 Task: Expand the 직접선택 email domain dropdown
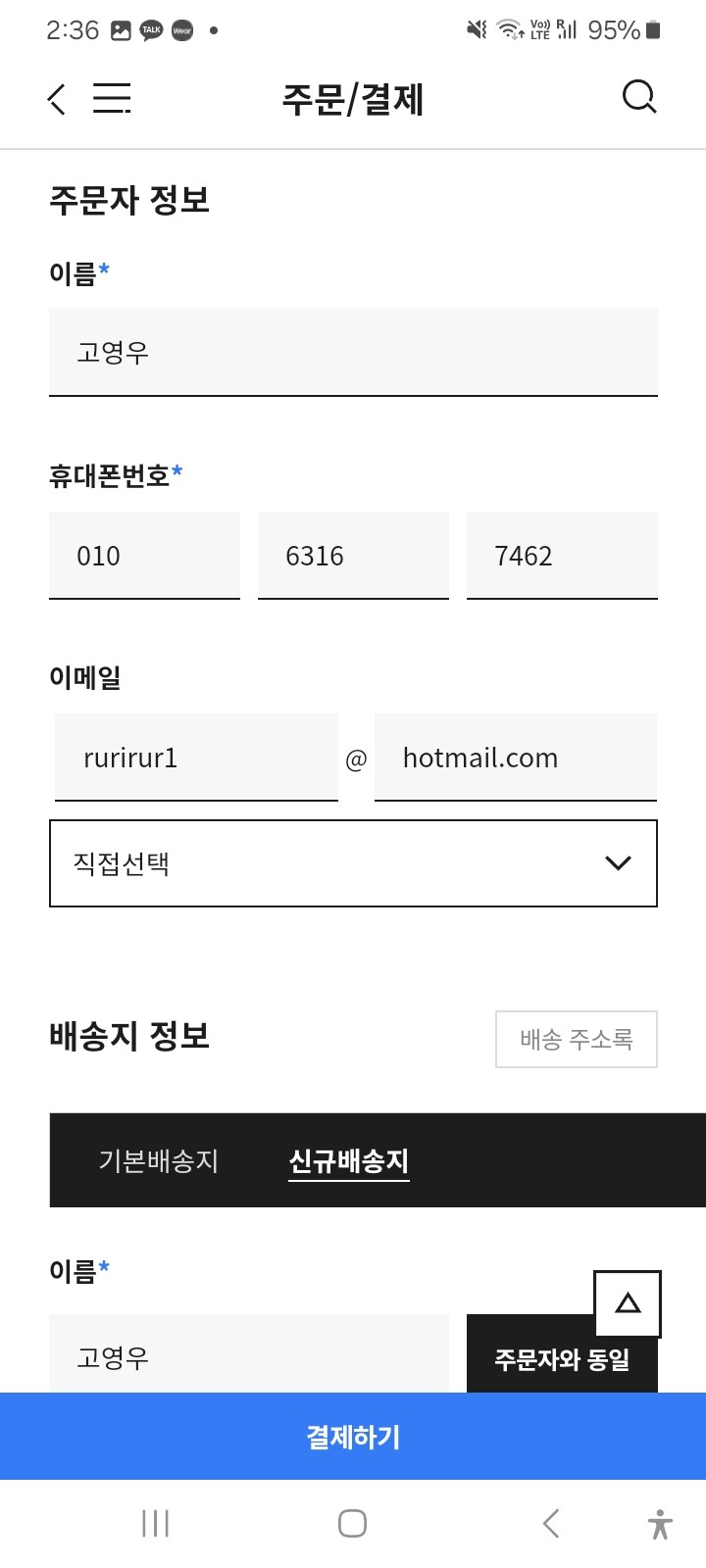click(x=353, y=863)
